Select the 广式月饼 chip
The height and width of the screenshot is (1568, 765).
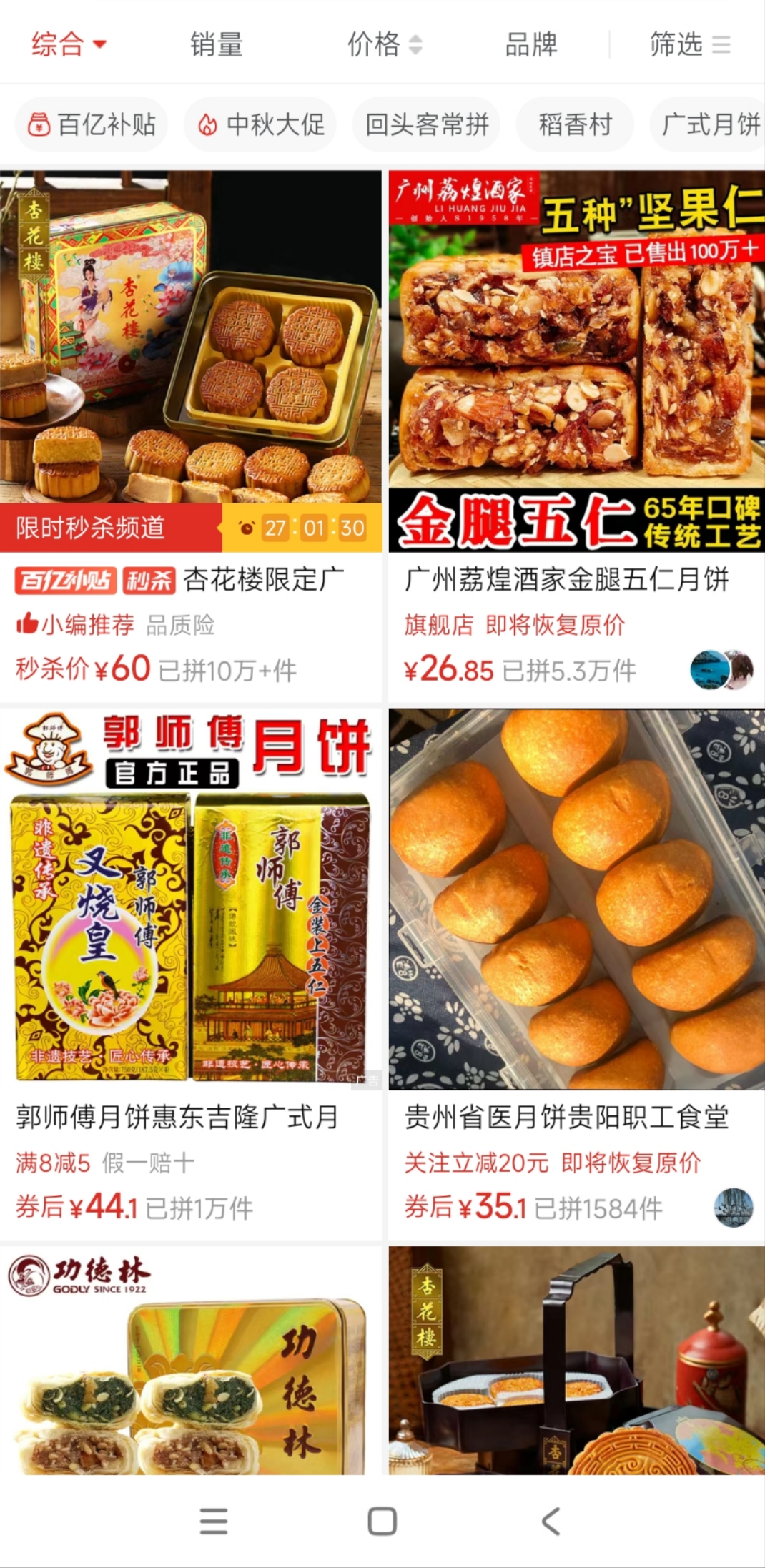pos(709,124)
